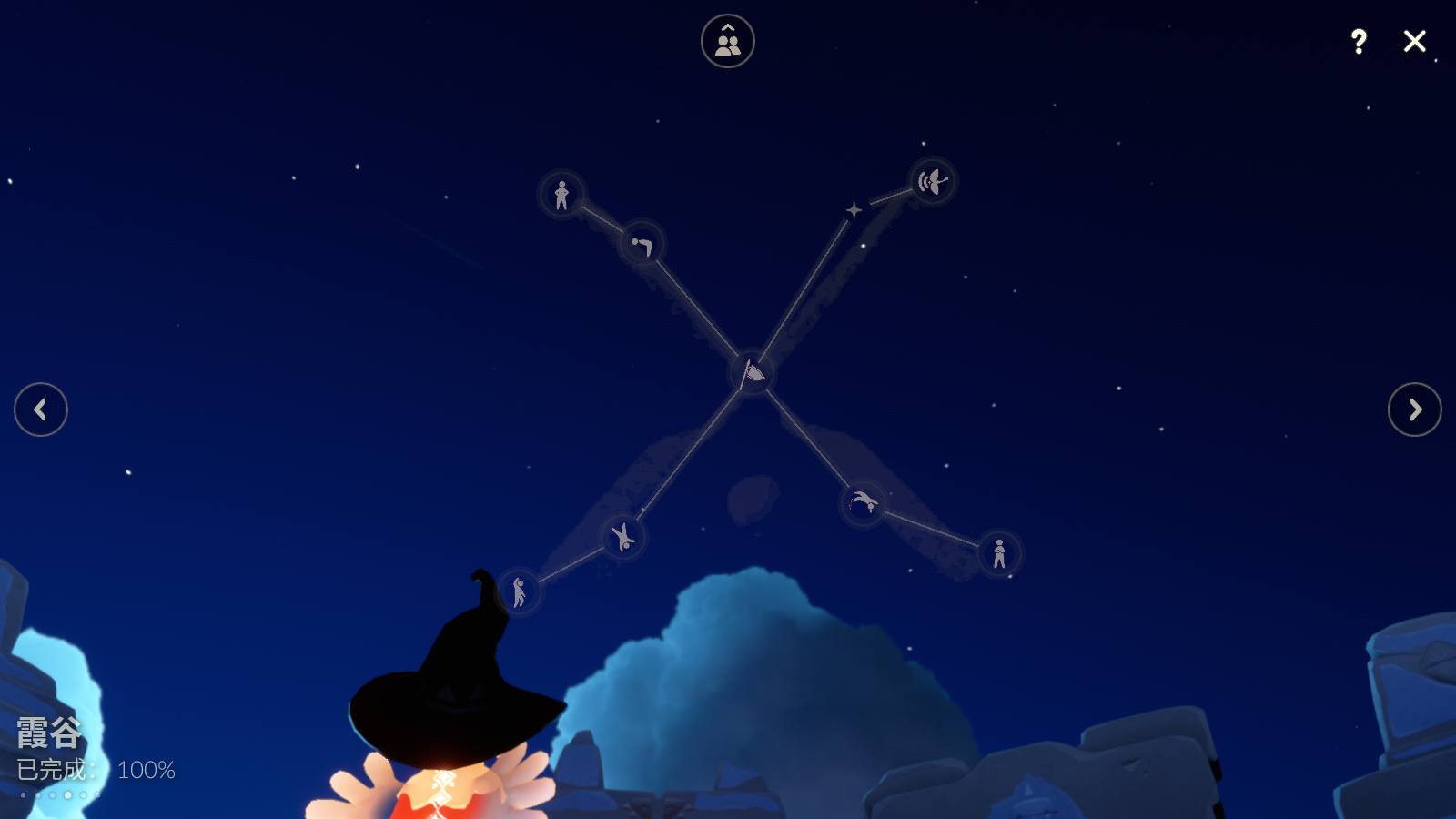Viewport: 1456px width, 819px height.
Task: Select the handstand spirit node
Action: (x=623, y=537)
